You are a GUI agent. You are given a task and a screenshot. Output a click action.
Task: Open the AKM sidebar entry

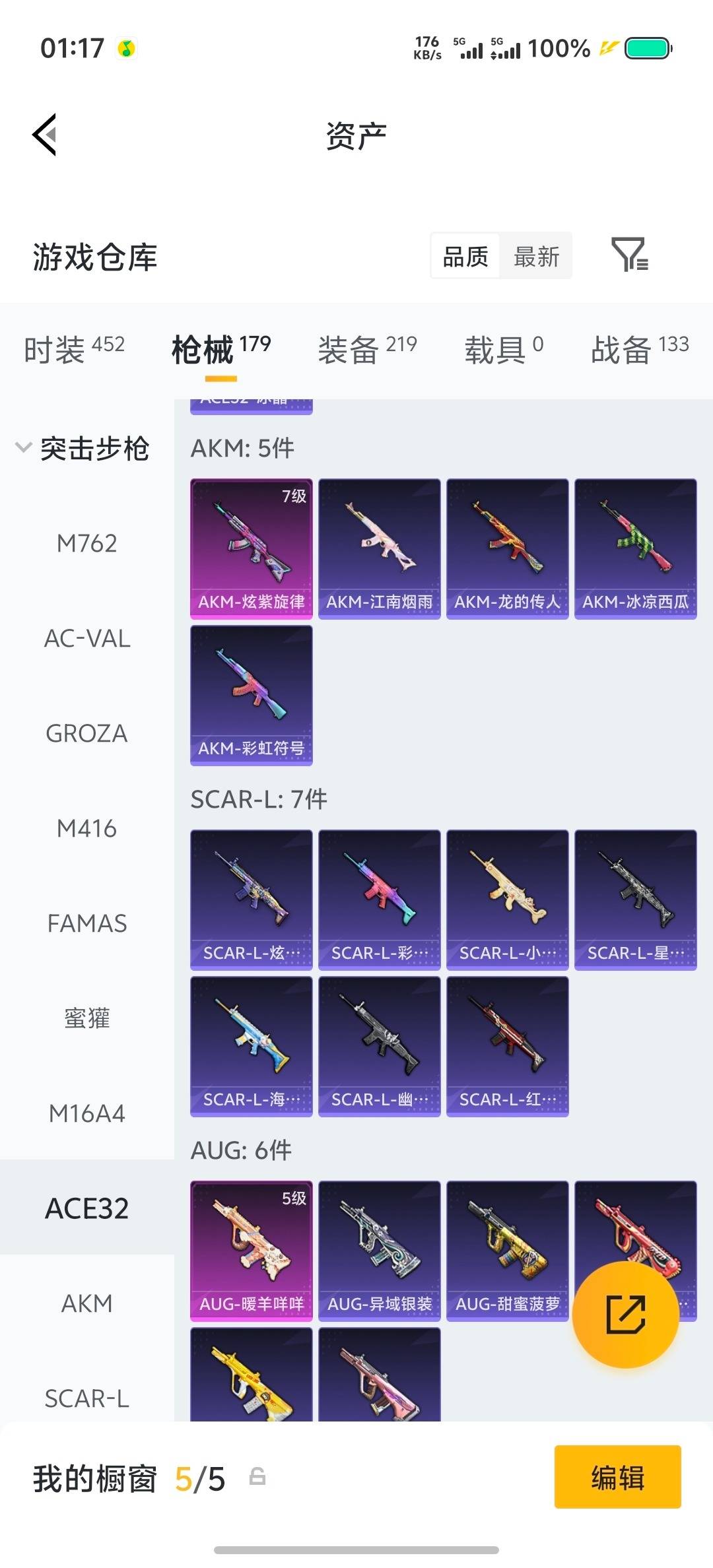point(88,1302)
